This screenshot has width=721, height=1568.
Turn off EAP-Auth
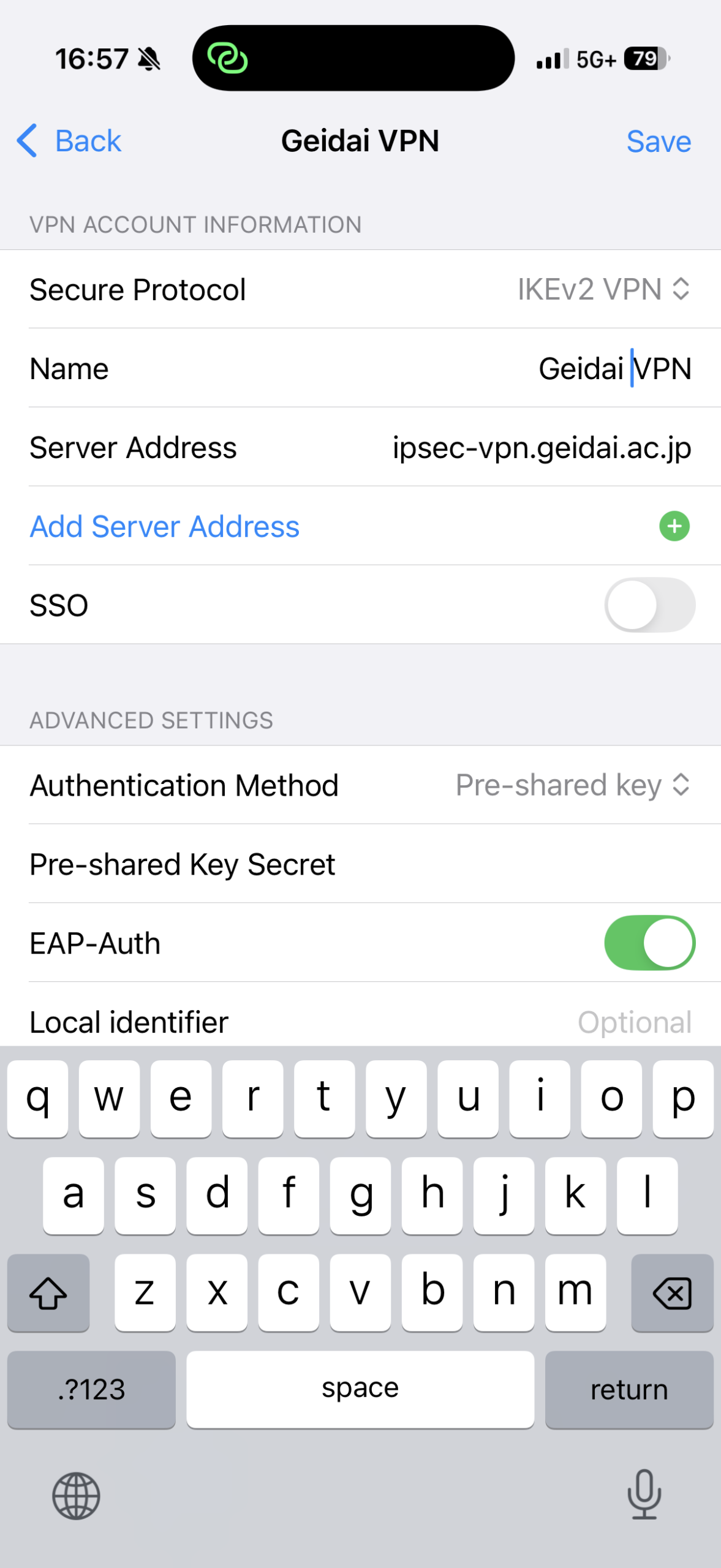pyautogui.click(x=649, y=943)
